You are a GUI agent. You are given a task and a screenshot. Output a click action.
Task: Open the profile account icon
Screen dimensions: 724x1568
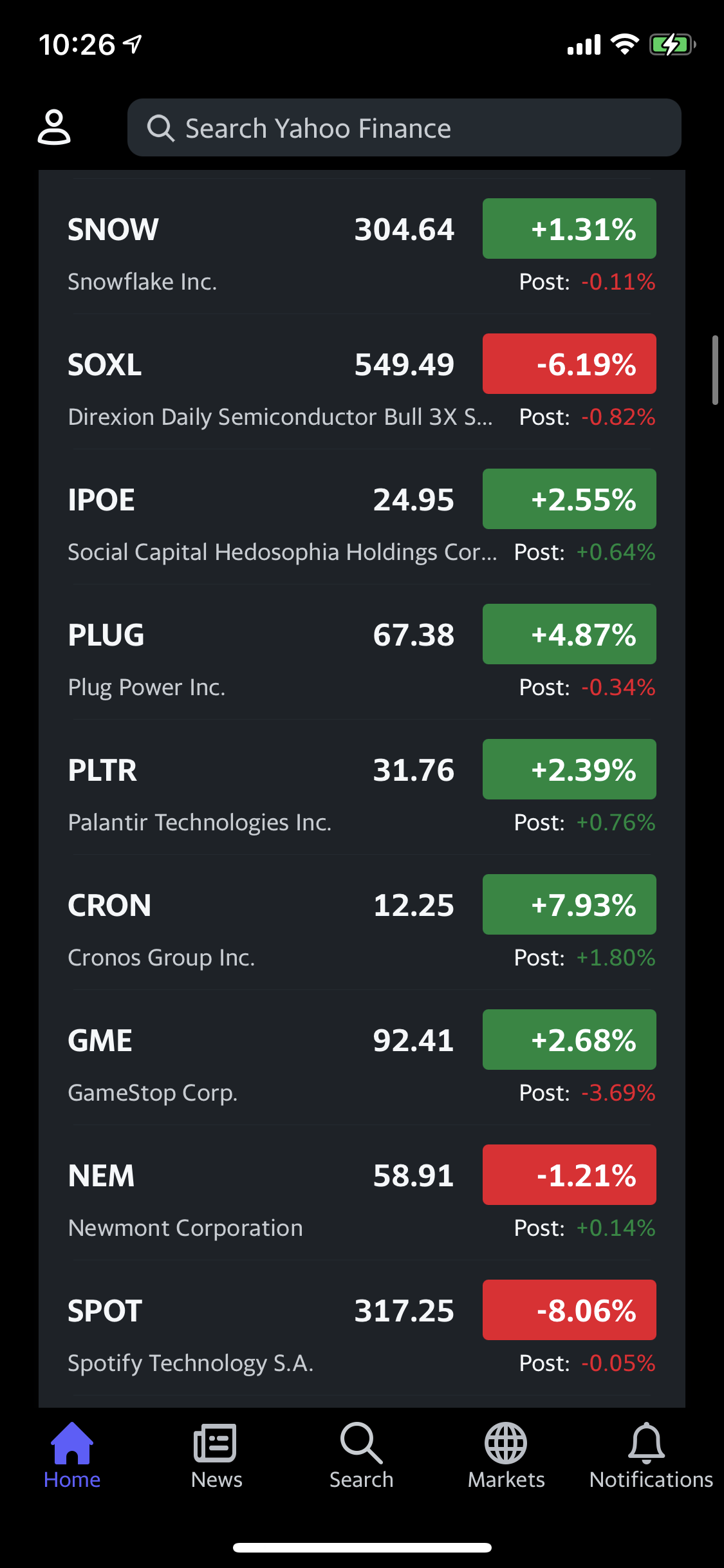(54, 127)
